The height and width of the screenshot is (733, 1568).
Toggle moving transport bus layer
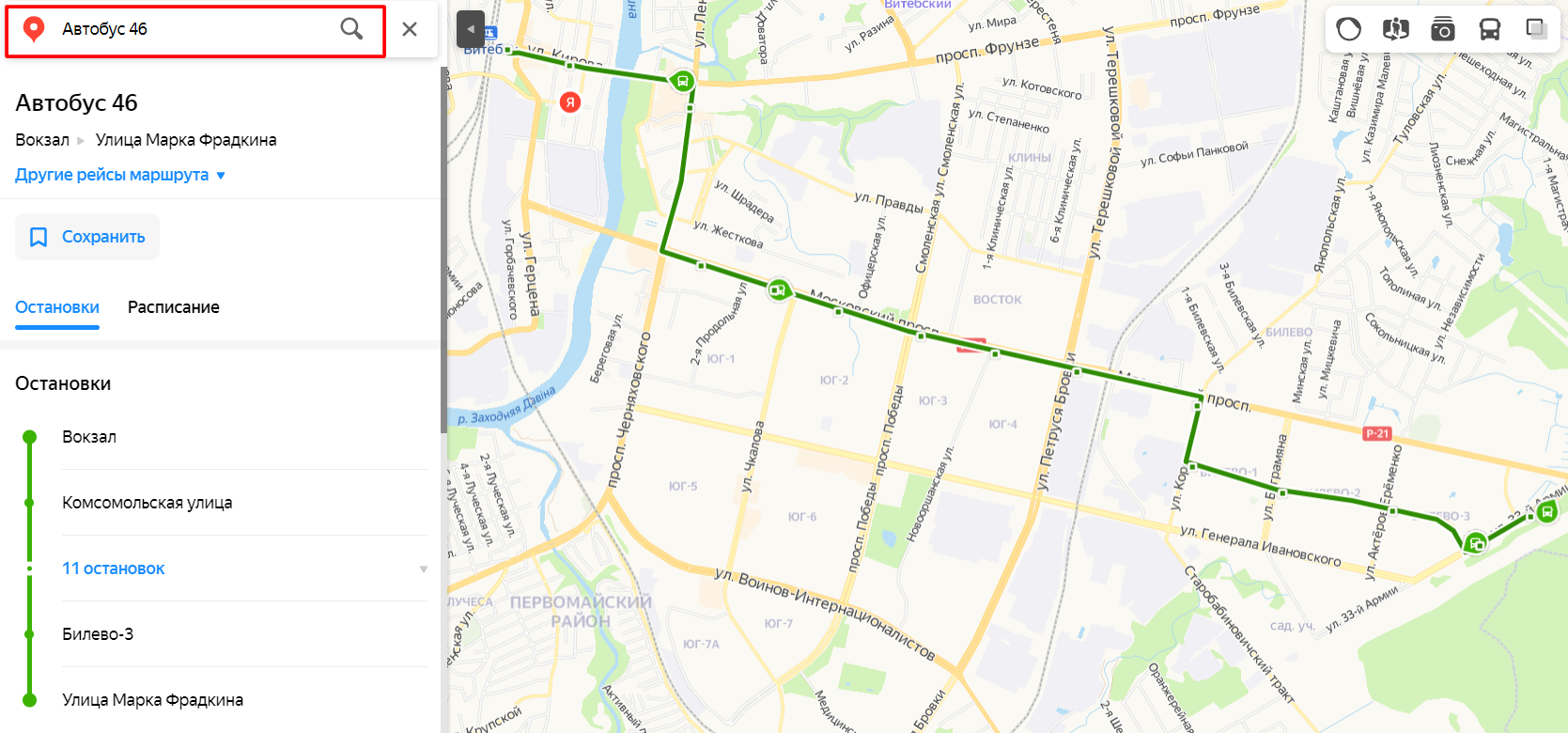click(1490, 29)
